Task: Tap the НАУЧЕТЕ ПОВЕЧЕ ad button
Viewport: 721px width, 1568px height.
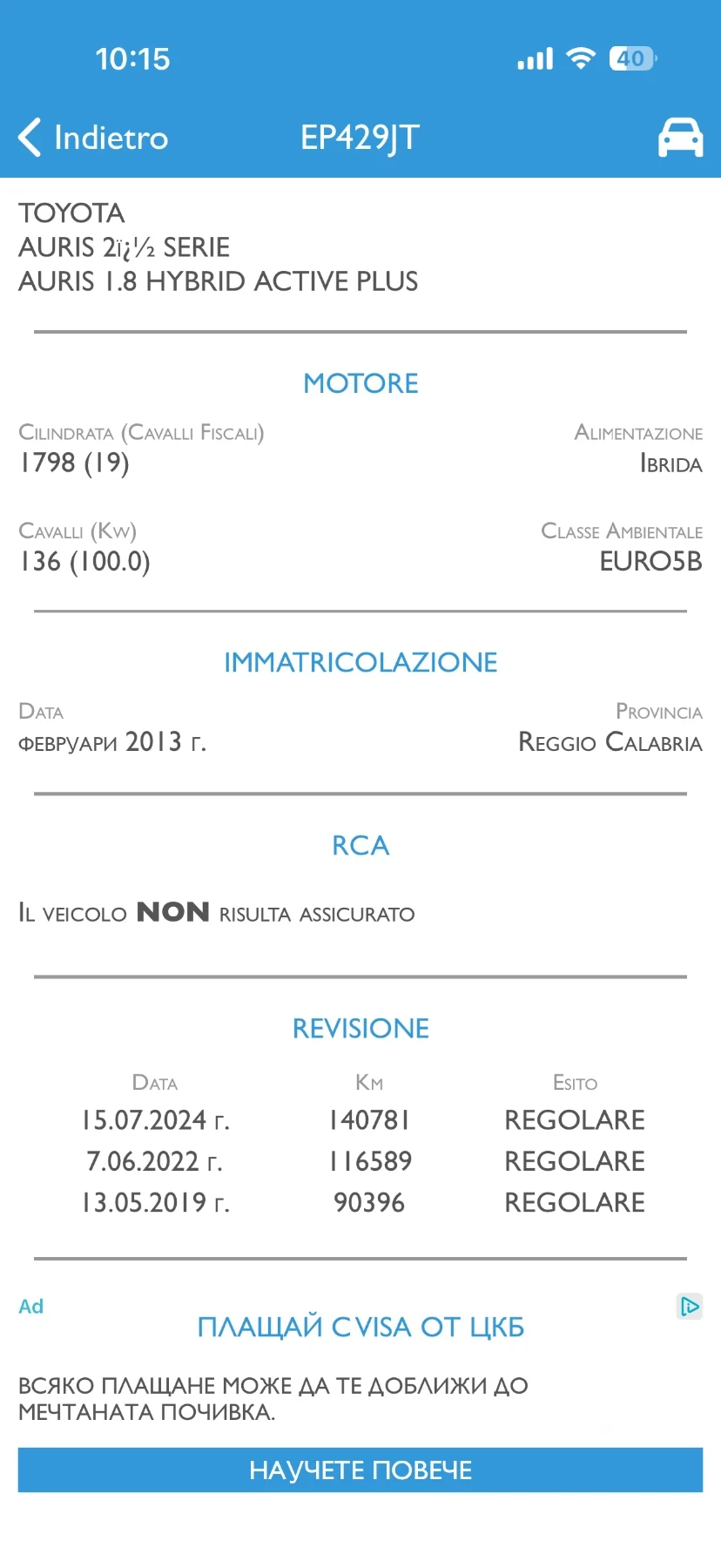Action: [x=360, y=1470]
